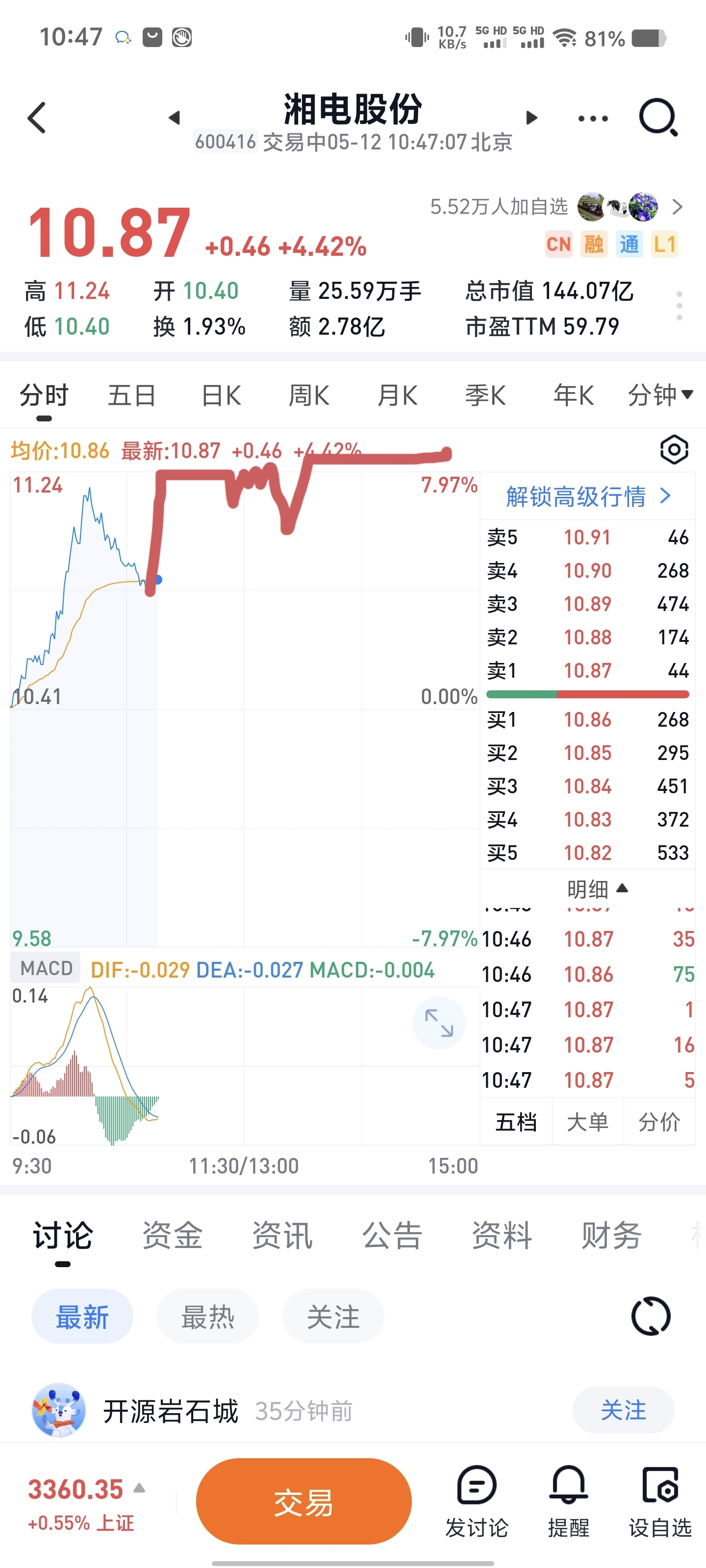Follow user 开源岩石城
This screenshot has width=706, height=1568.
[x=623, y=1410]
